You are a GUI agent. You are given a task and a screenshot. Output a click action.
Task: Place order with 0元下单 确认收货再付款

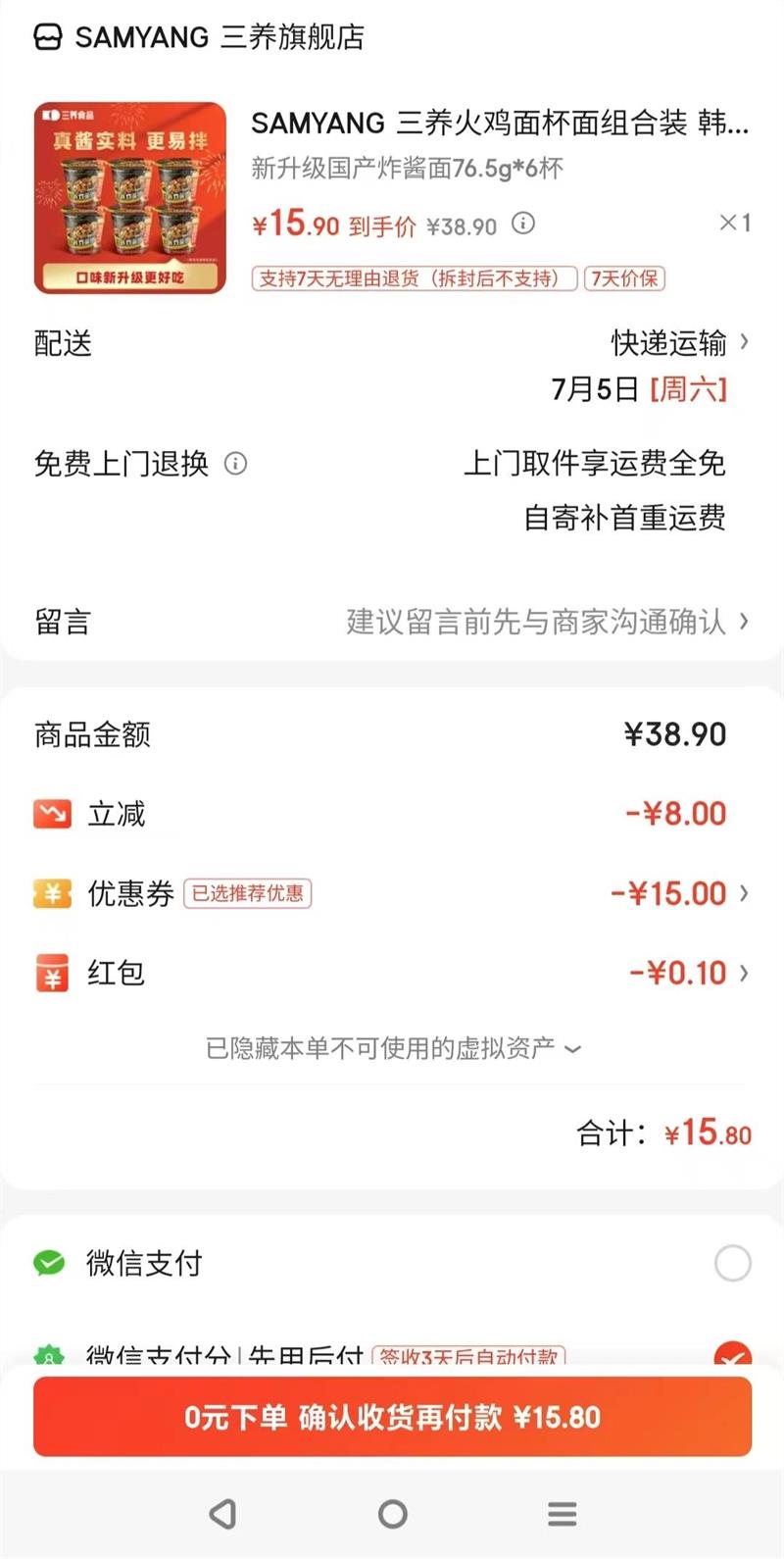click(392, 1417)
